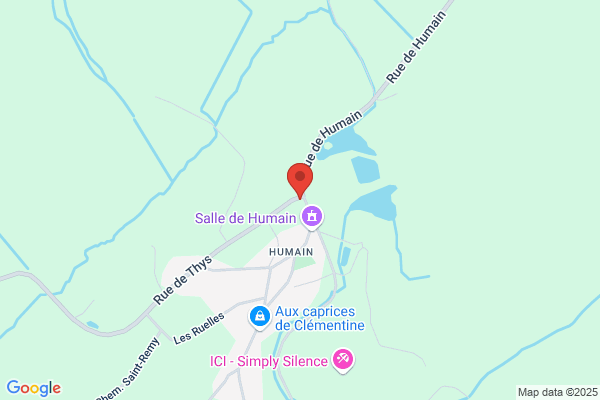Screen dimensions: 600x400
Task: Open the ICI - Simply Silence marker
Action: pos(344,359)
